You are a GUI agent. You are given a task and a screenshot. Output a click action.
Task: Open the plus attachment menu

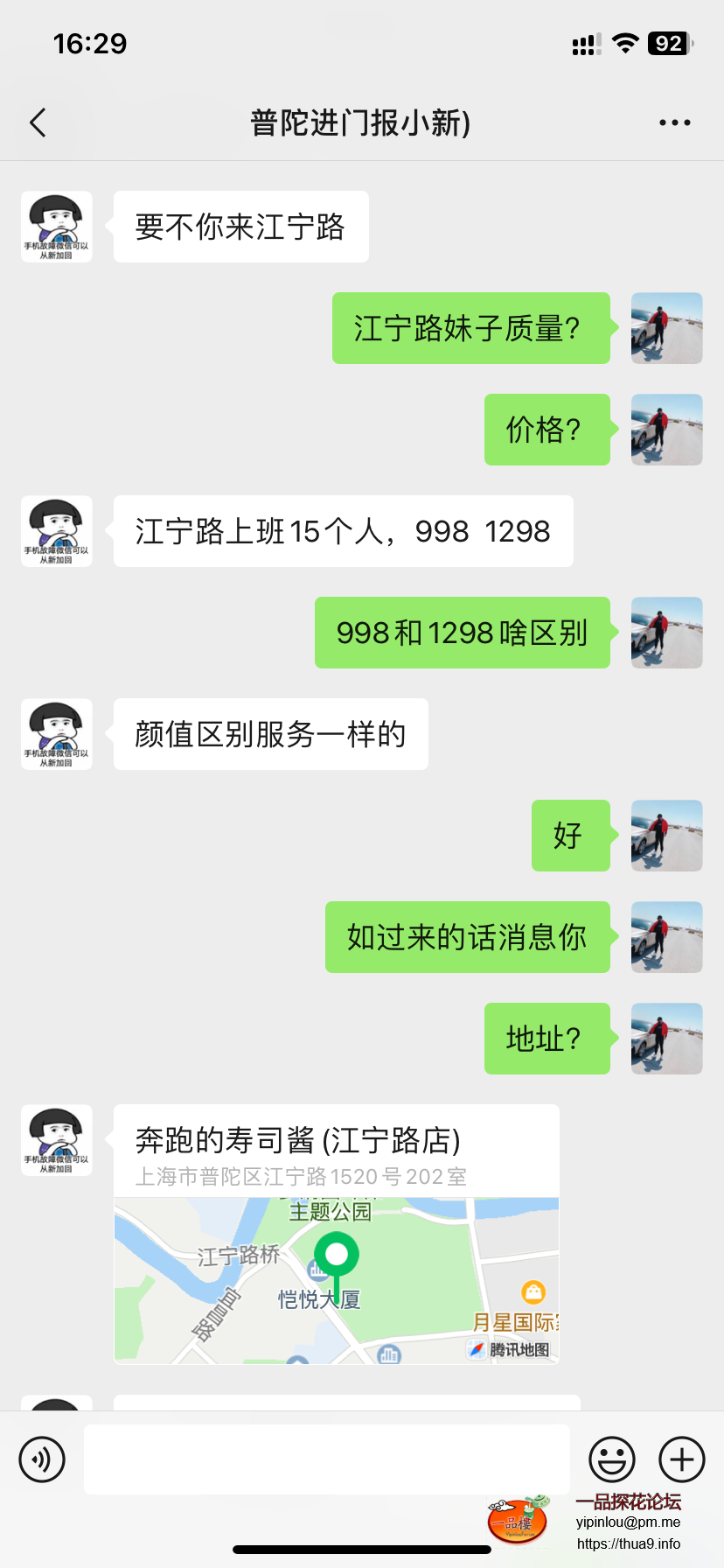pos(681,1459)
